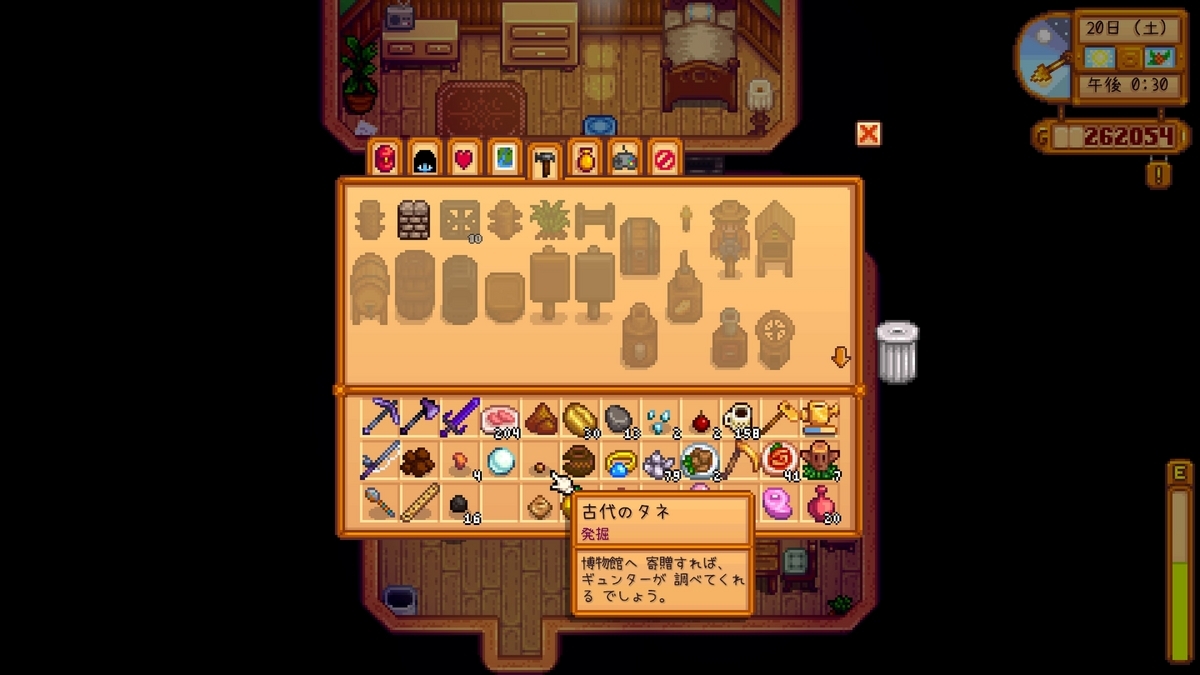This screenshot has height=675, width=1200.
Task: Close the menu with the X button
Action: 868,133
